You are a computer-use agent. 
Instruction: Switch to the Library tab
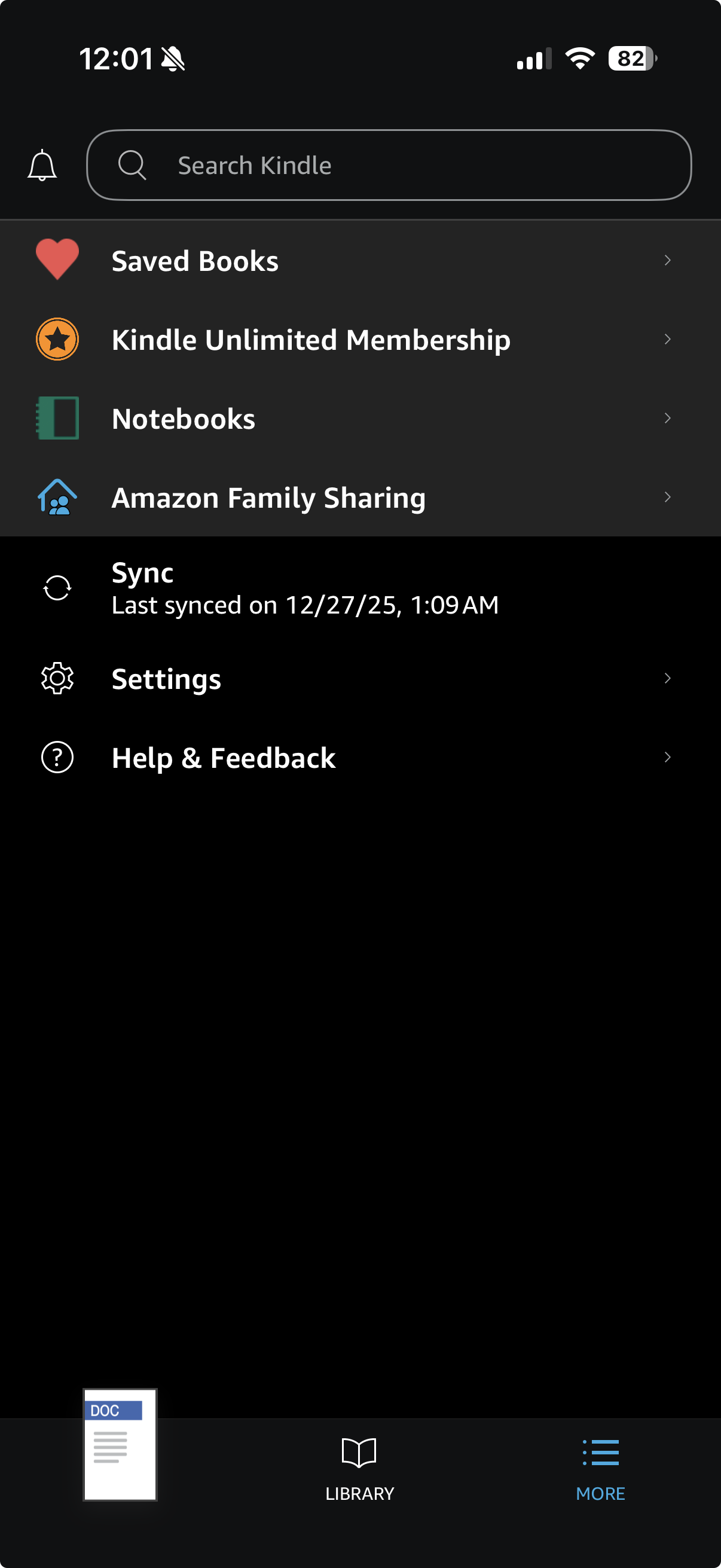pyautogui.click(x=359, y=1468)
